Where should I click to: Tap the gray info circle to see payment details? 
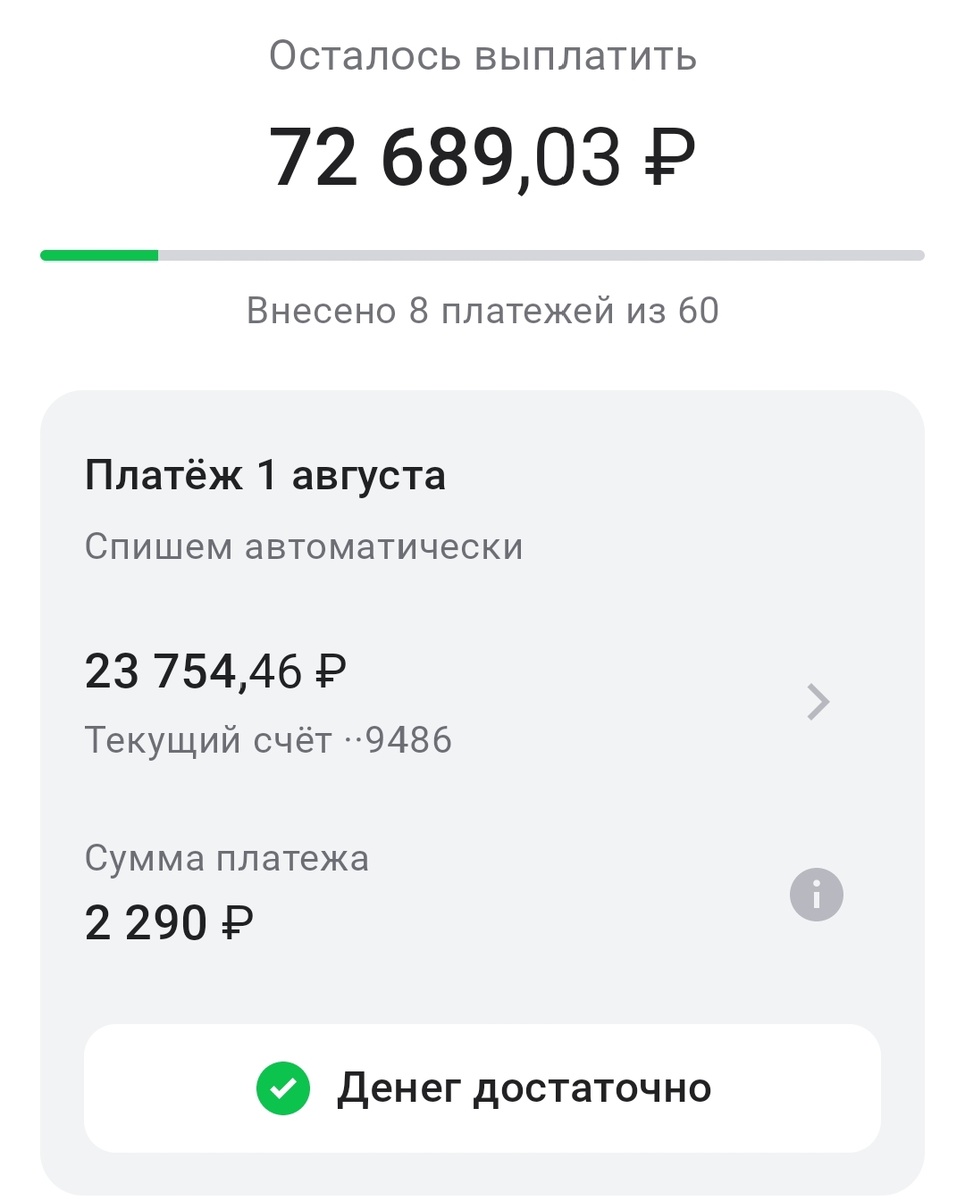coord(816,894)
